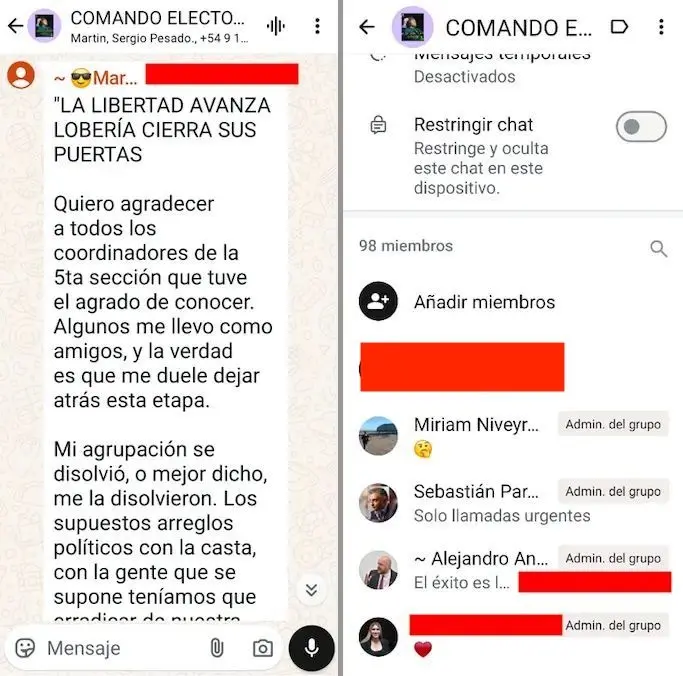
Task: Tap Añadir miembros
Action: (484, 302)
